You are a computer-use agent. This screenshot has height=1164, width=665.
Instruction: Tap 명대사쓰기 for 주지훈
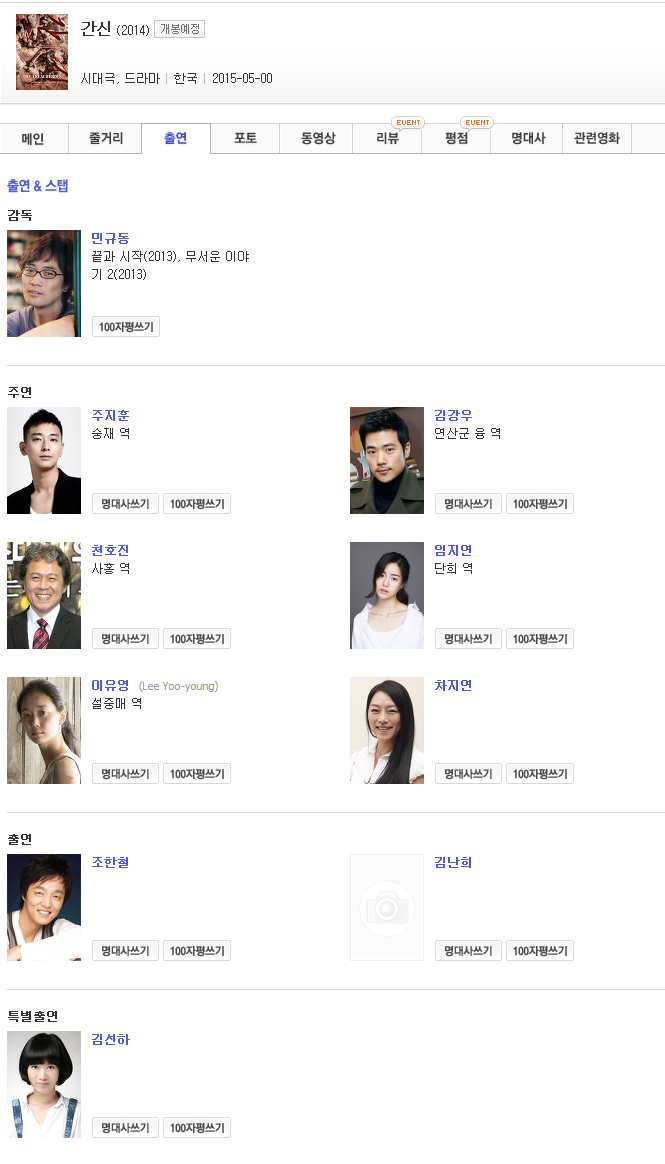(x=125, y=504)
